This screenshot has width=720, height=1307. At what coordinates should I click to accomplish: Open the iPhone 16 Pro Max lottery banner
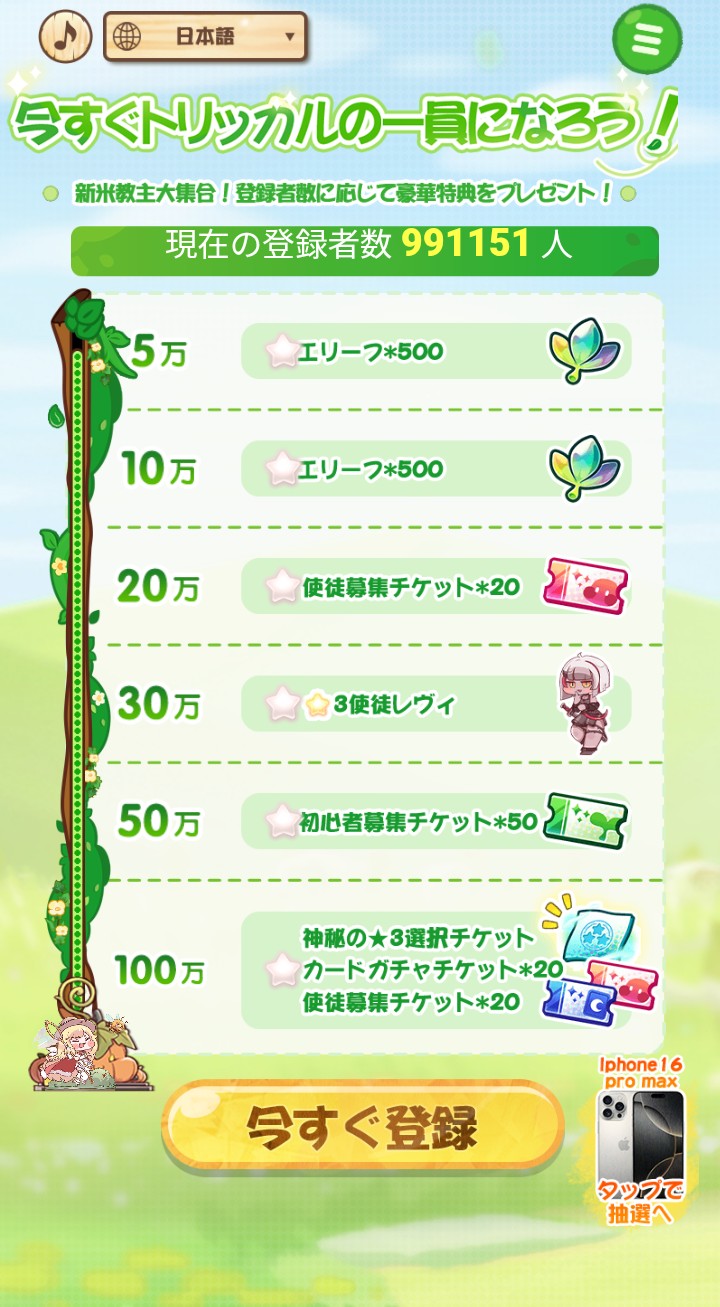coord(640,1140)
